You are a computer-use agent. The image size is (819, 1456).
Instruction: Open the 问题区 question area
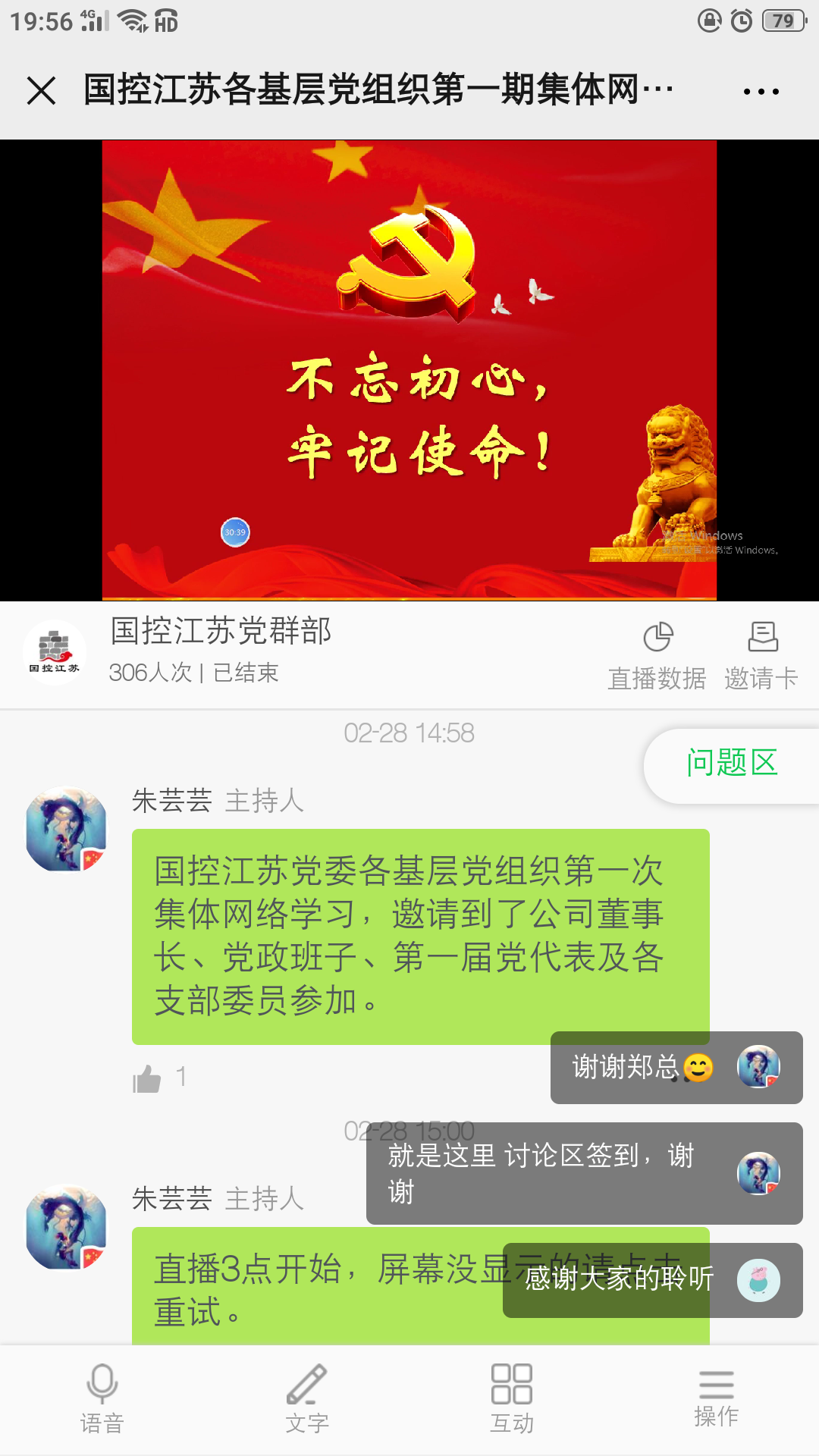[x=732, y=764]
